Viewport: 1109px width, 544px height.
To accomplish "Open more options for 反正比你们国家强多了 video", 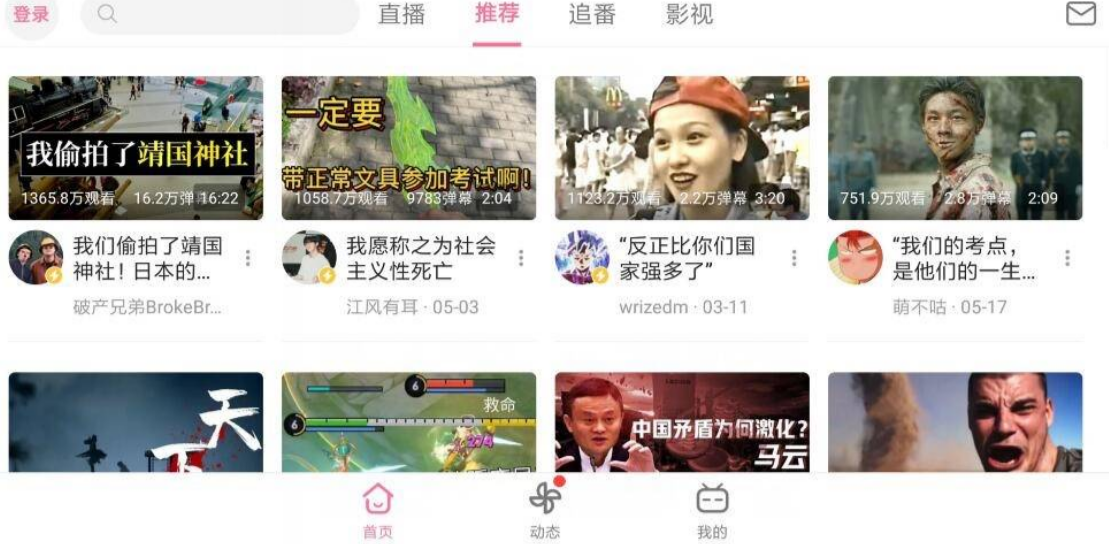I will coord(794,258).
